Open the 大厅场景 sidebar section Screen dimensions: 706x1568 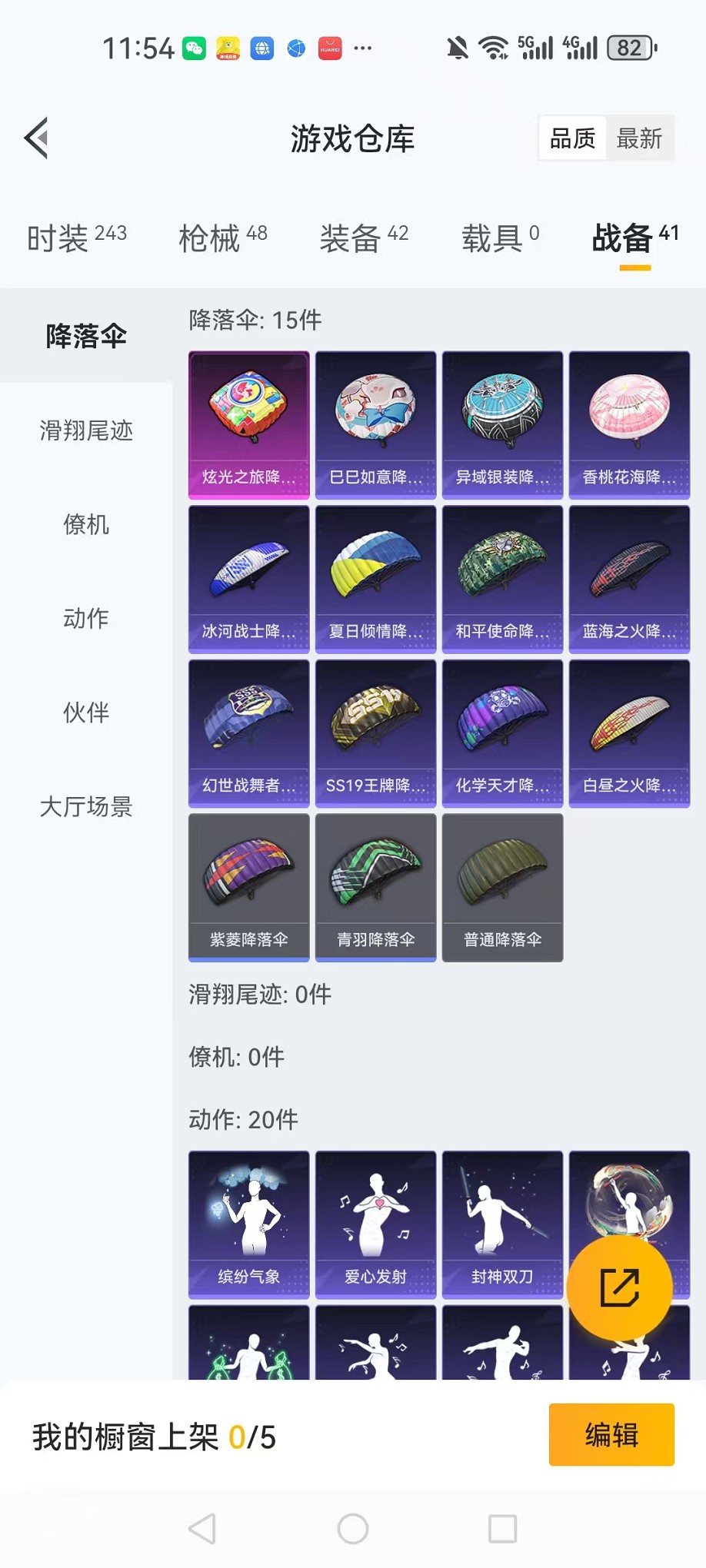[x=86, y=807]
